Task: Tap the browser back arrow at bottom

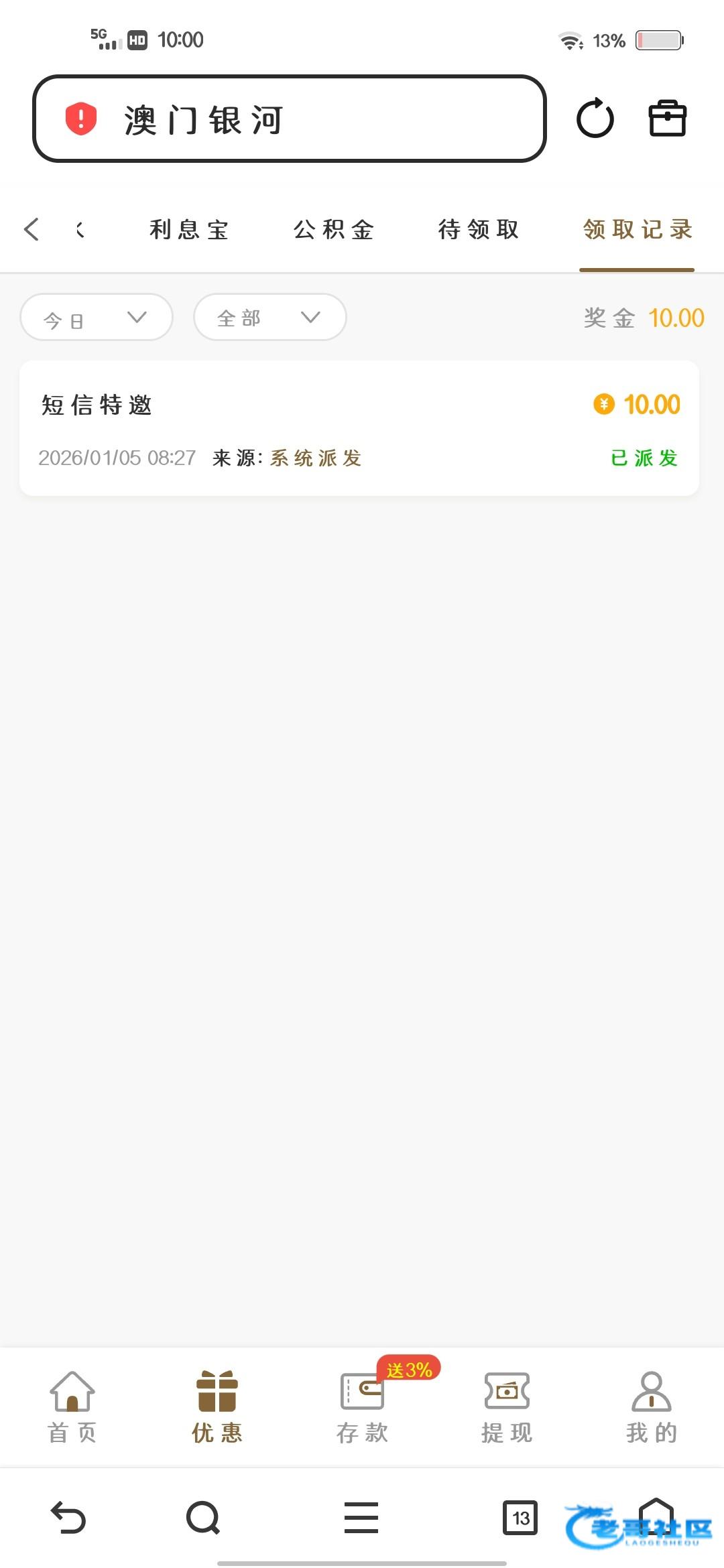Action: click(x=68, y=1518)
